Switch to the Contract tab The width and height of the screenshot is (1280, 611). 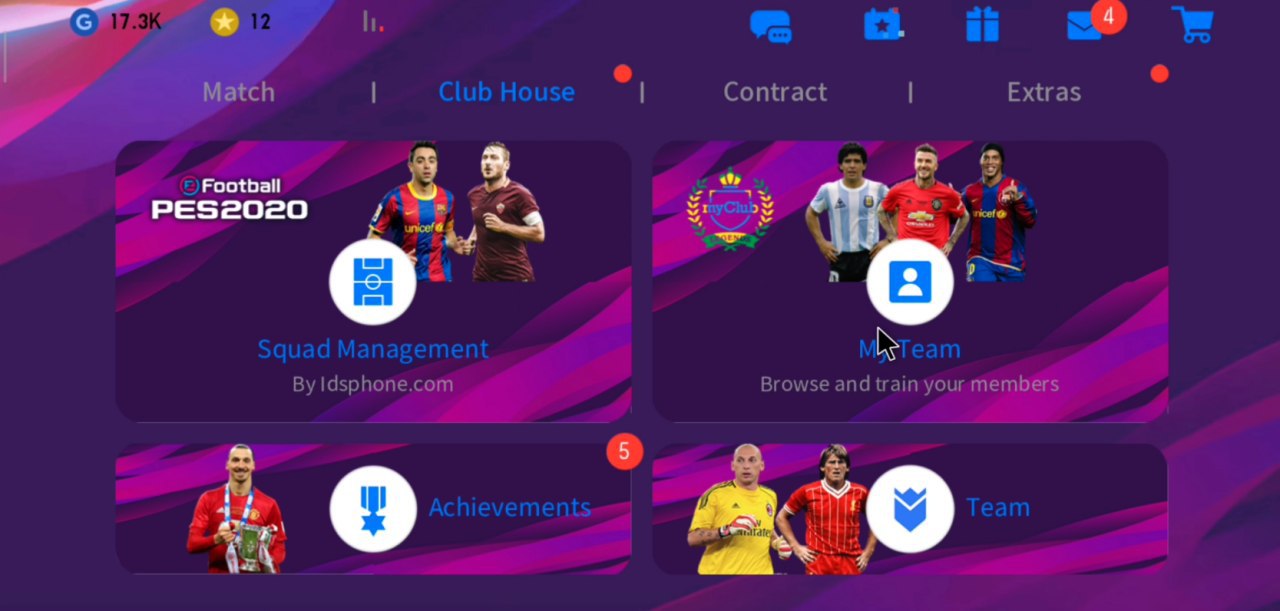tap(775, 92)
